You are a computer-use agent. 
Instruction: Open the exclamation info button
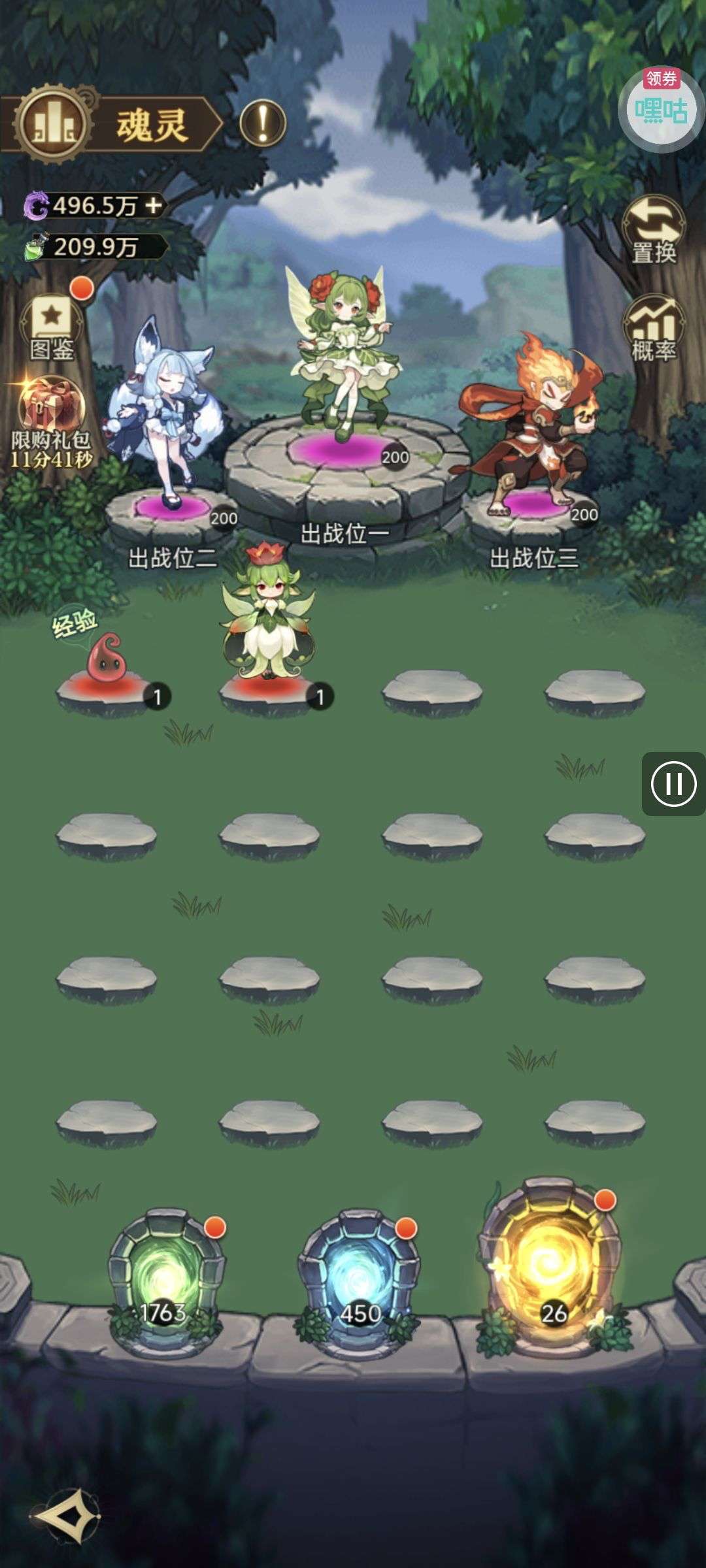(x=262, y=123)
